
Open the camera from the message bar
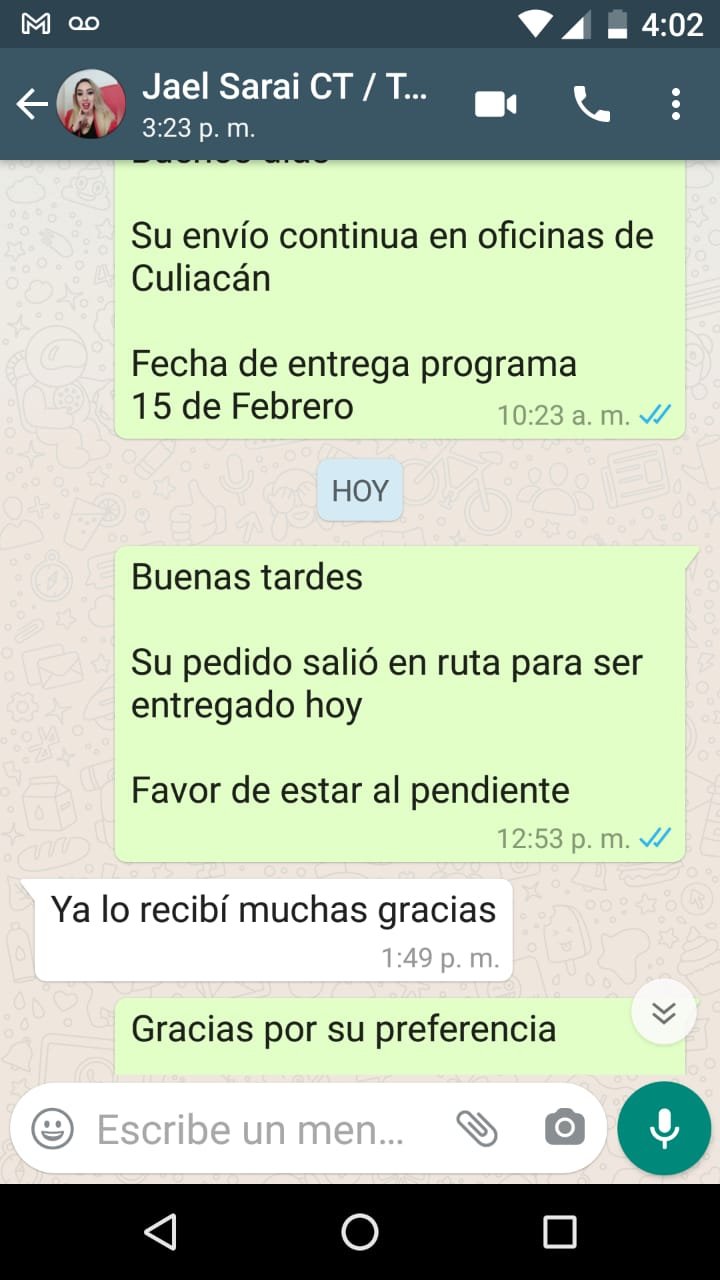[564, 1129]
